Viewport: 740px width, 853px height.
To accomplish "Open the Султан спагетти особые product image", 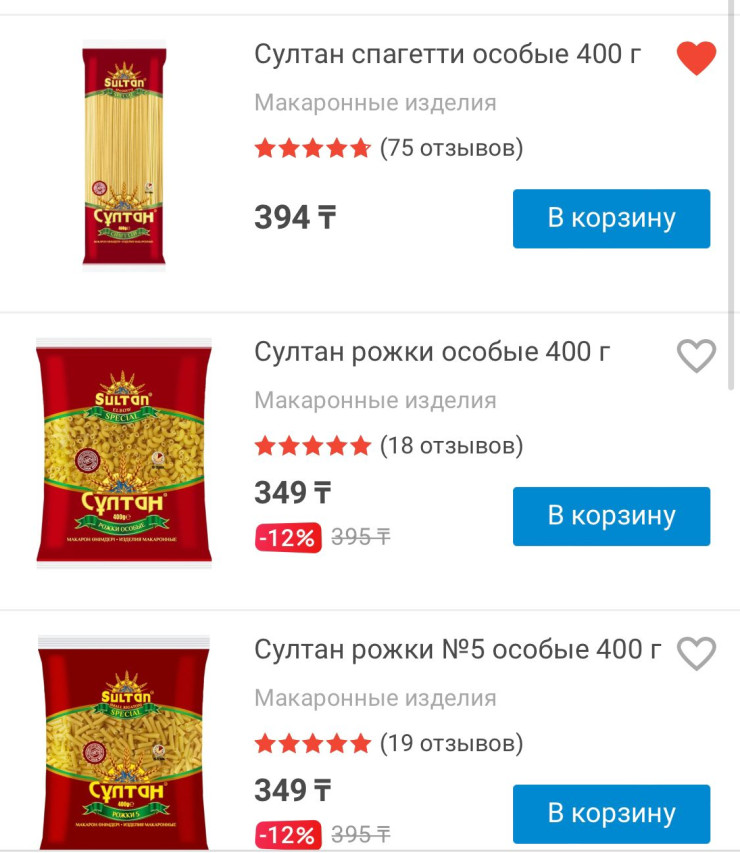I will 124,155.
